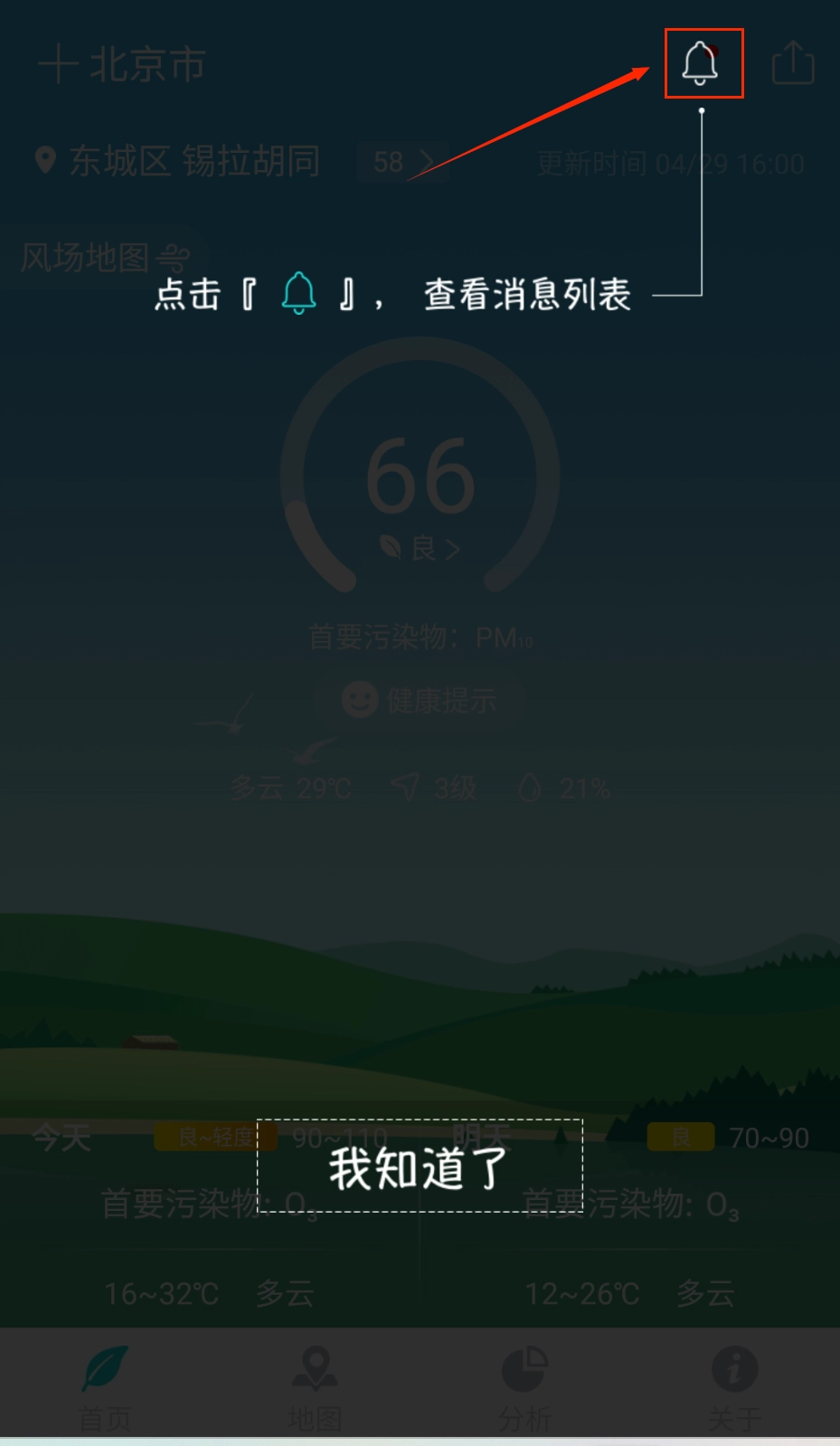Viewport: 840px width, 1446px height.
Task: Dismiss the tutorial with 我知道了
Action: coord(420,1167)
